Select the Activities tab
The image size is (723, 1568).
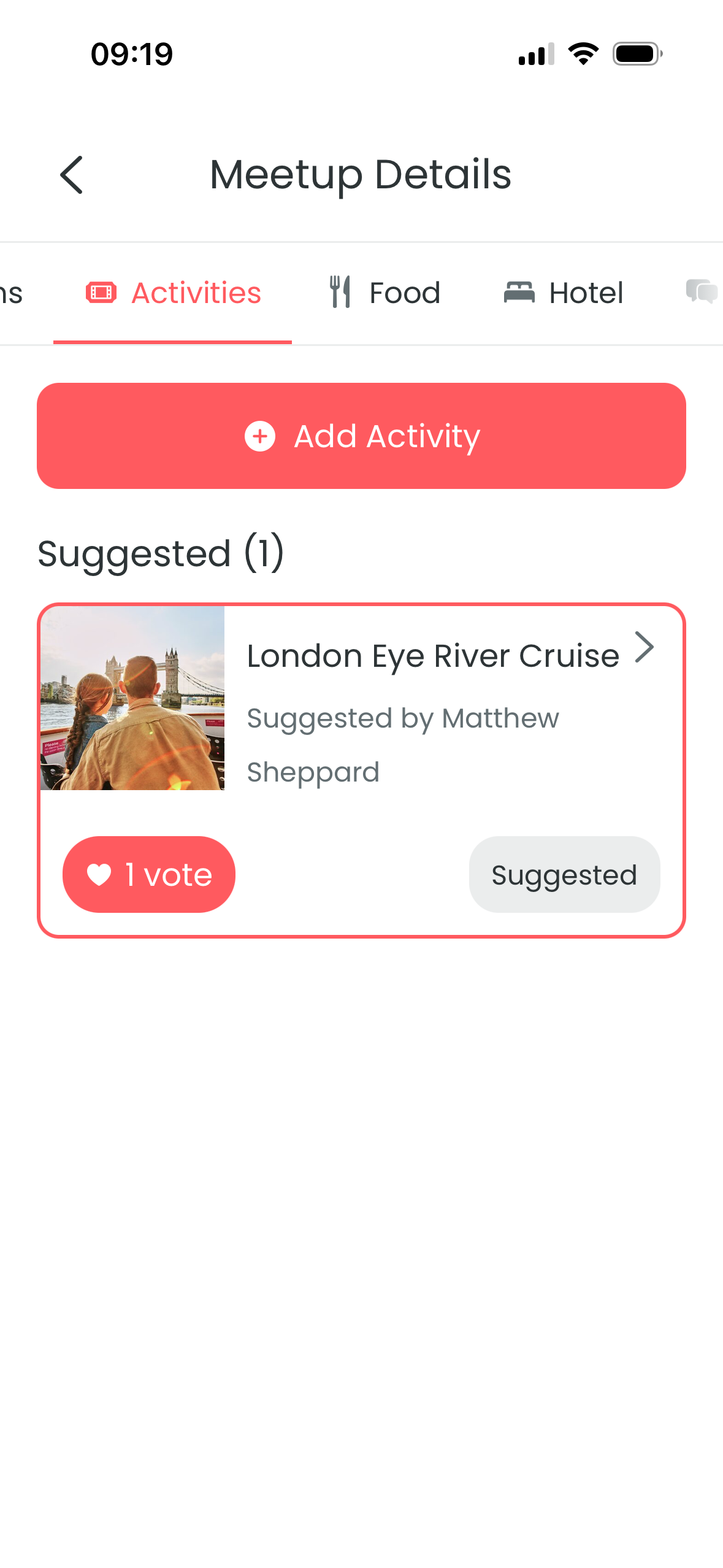coord(174,293)
